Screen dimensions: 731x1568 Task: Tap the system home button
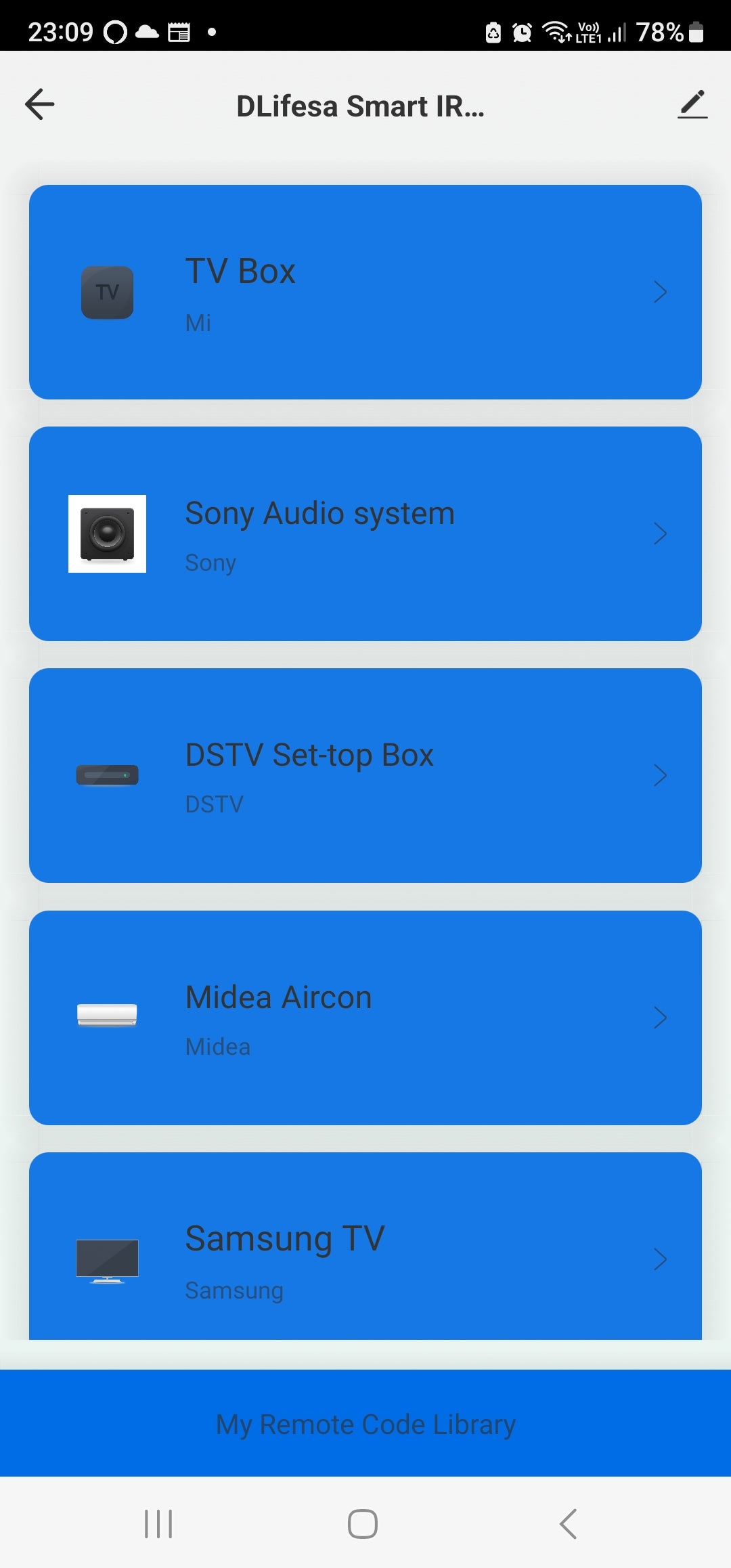coord(363,1524)
